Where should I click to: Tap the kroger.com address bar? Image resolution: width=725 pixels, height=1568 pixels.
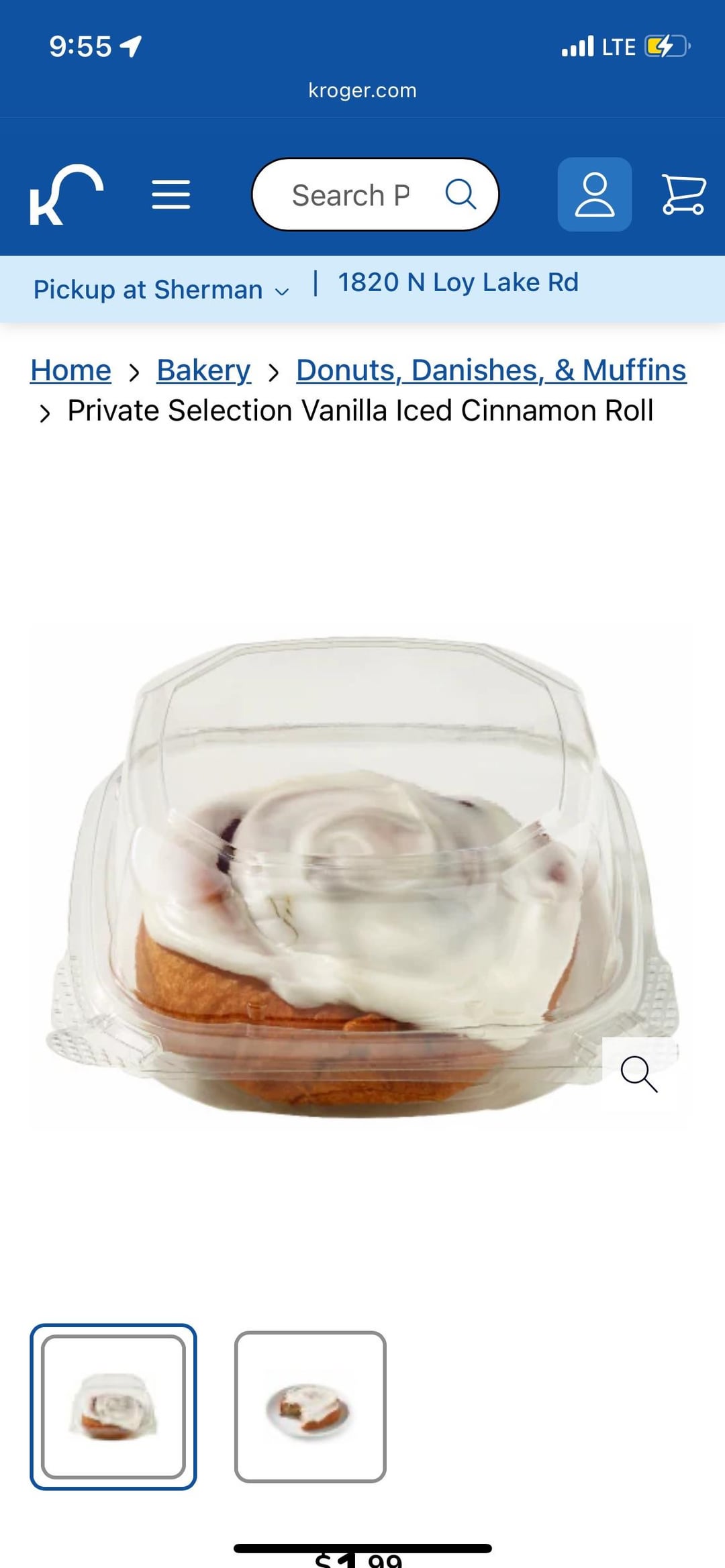[x=362, y=91]
